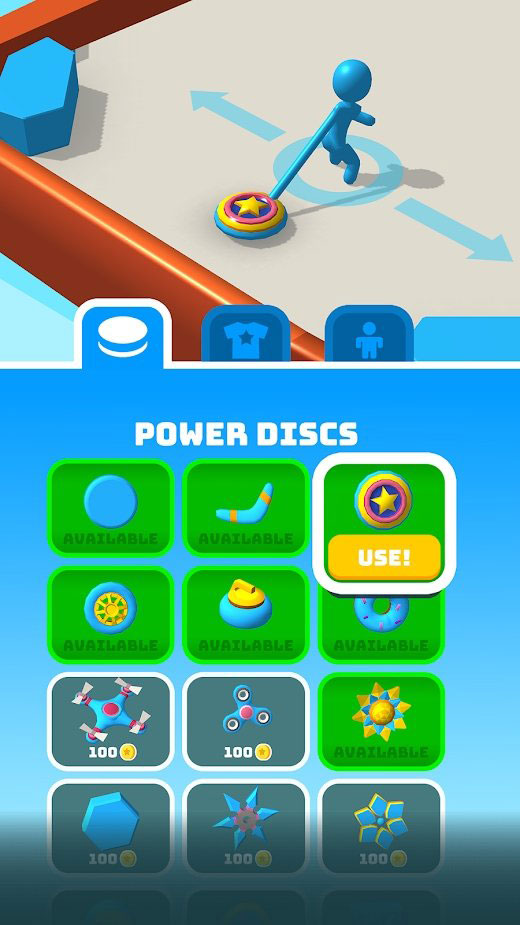Select the plain blue round disc
Viewport: 520px width, 925px height.
point(111,508)
